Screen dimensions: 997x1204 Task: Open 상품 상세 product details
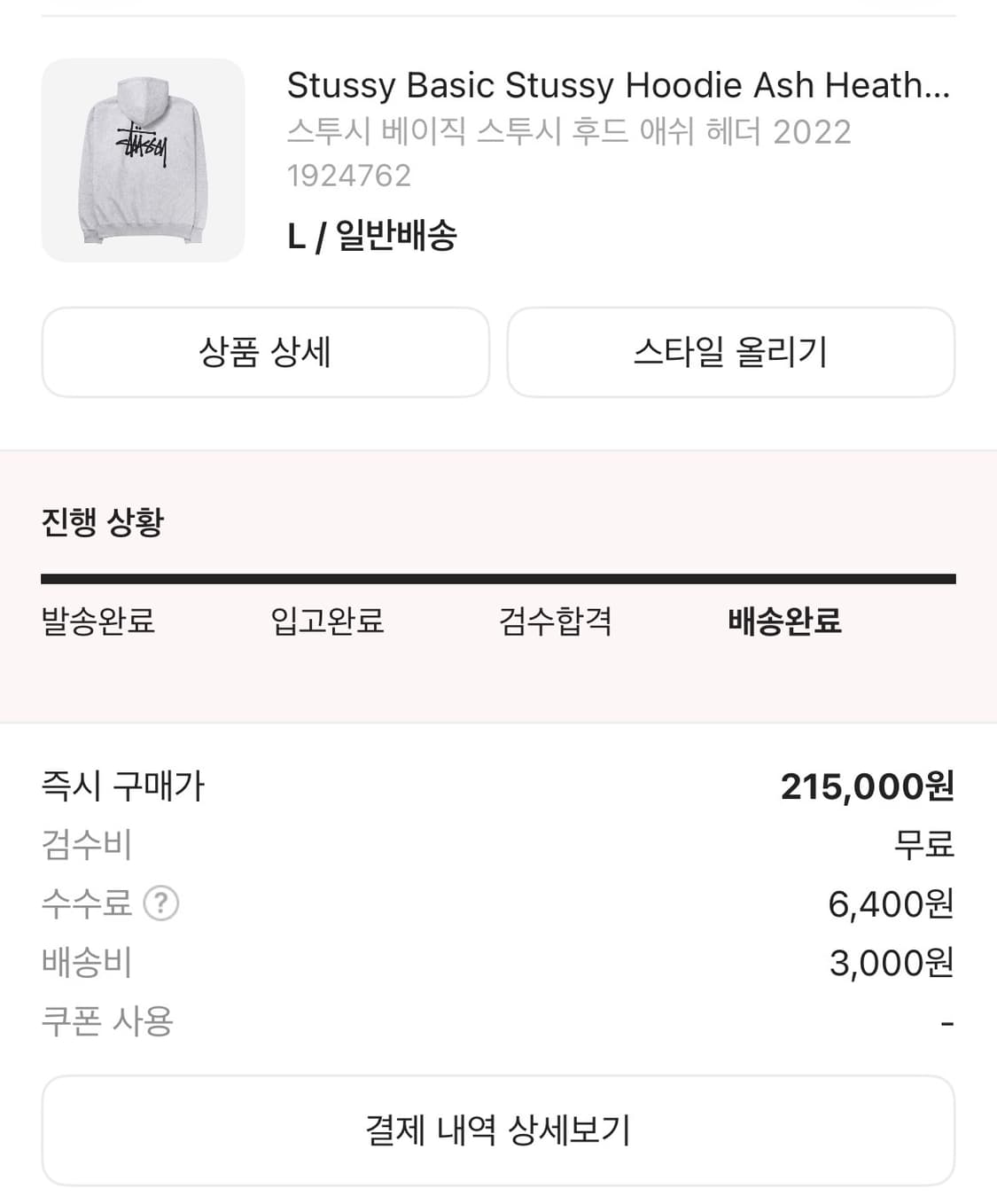click(265, 352)
